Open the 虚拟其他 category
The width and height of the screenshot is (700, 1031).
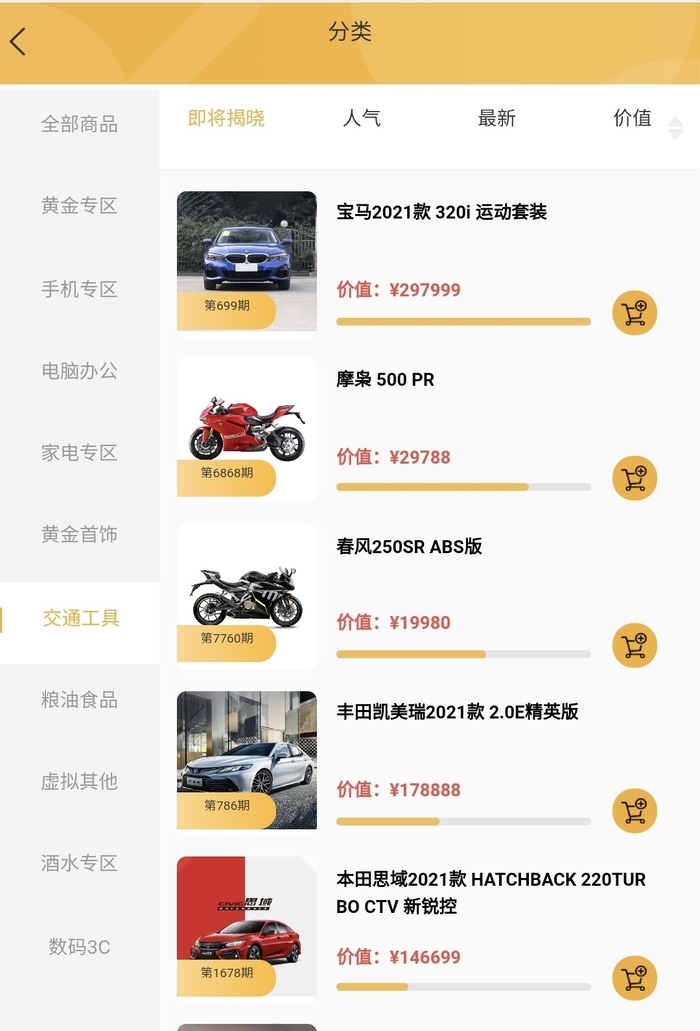(x=79, y=782)
